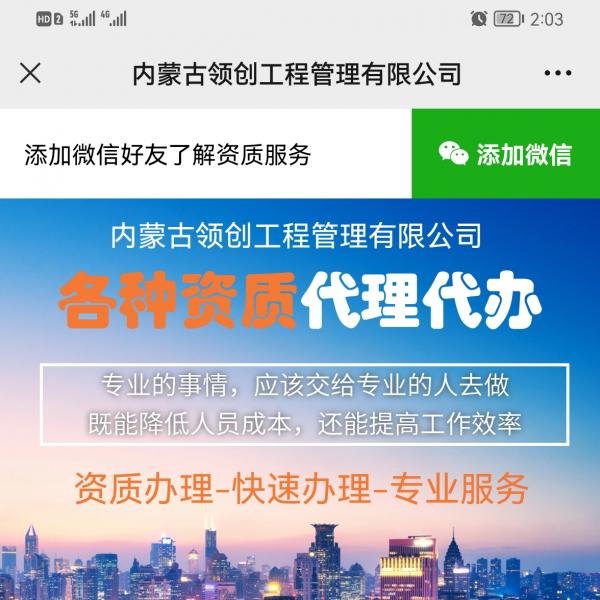This screenshot has height=600, width=600.
Task: Open the three-dot overflow menu
Action: tap(557, 74)
